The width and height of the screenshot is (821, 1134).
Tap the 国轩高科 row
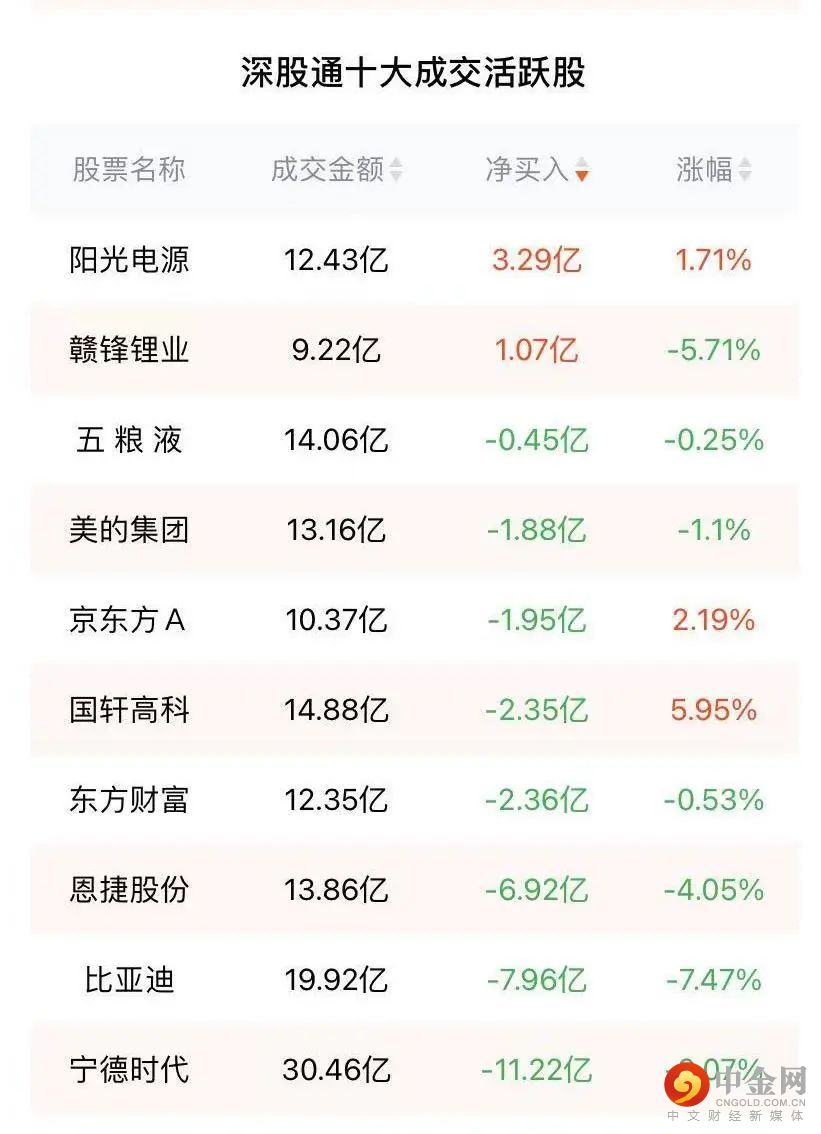(129, 710)
